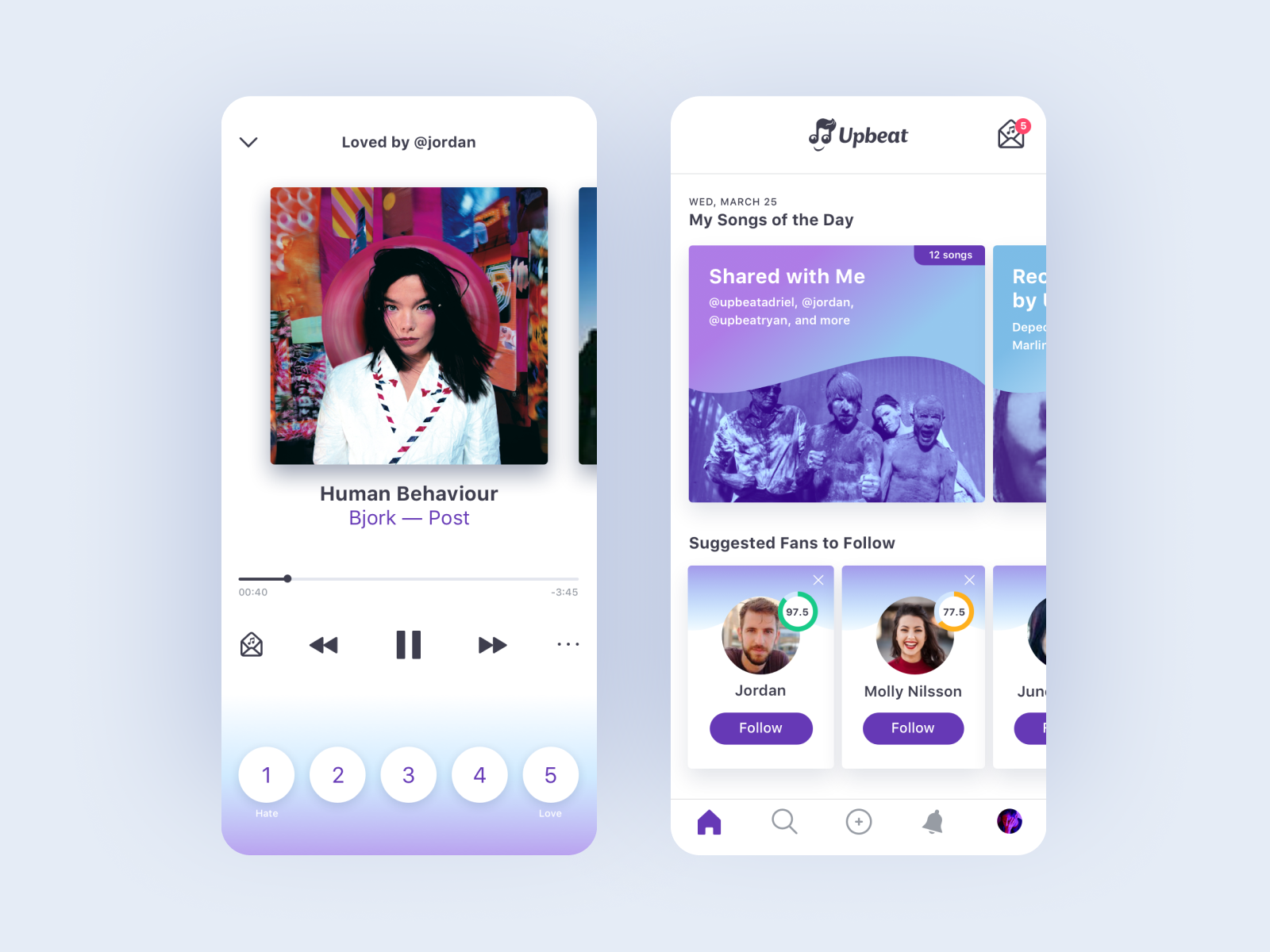This screenshot has width=1270, height=952.
Task: Follow Molly Nilsson
Action: 913,728
